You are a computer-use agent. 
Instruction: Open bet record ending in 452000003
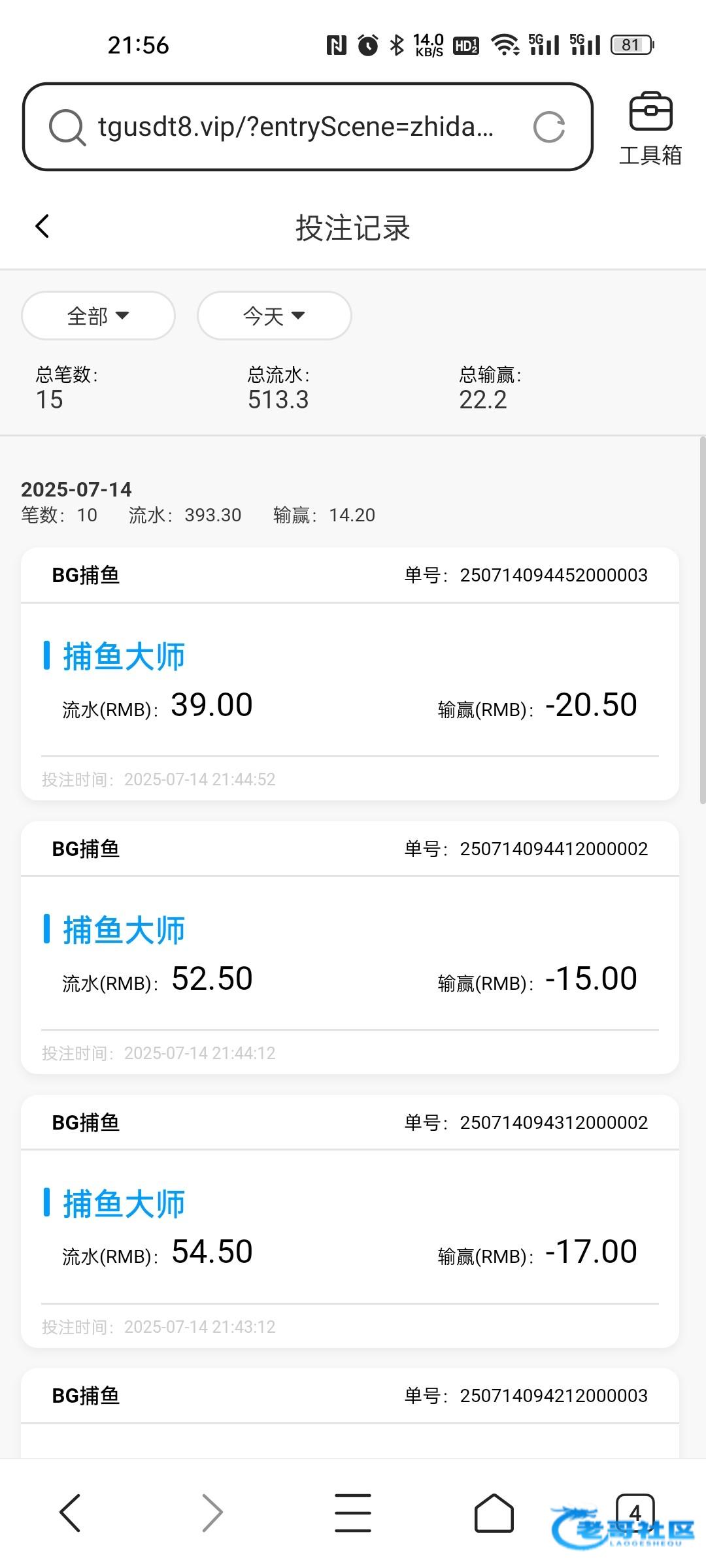350,674
